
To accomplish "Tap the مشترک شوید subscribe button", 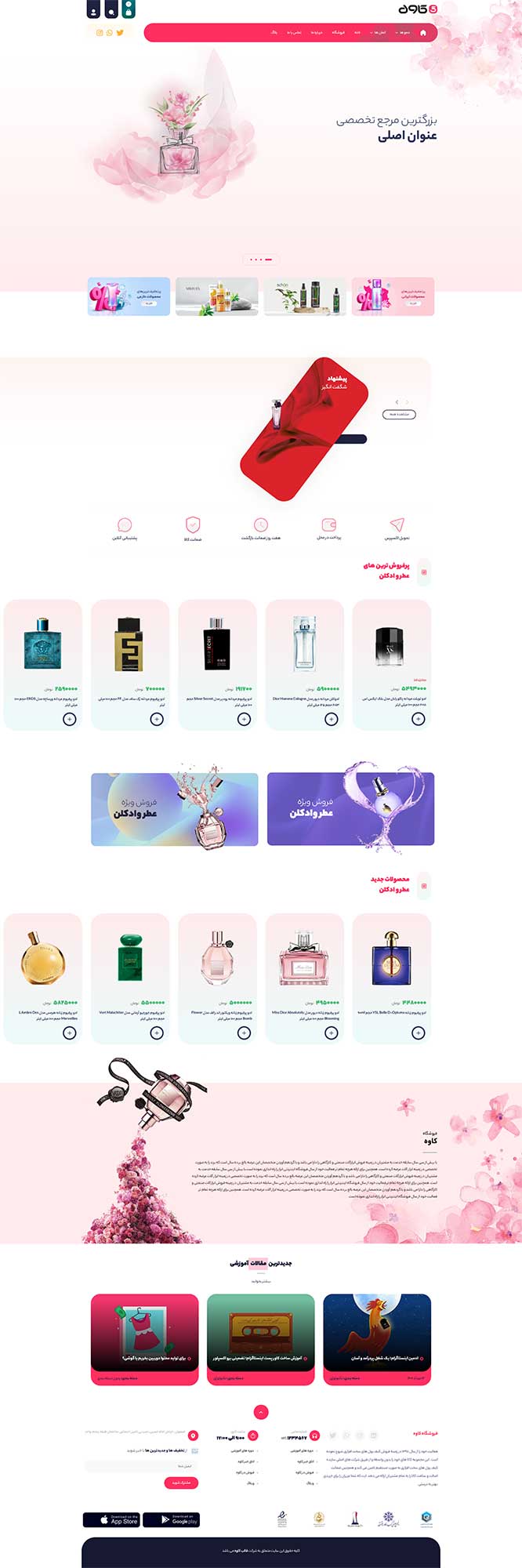I will tap(181, 1483).
